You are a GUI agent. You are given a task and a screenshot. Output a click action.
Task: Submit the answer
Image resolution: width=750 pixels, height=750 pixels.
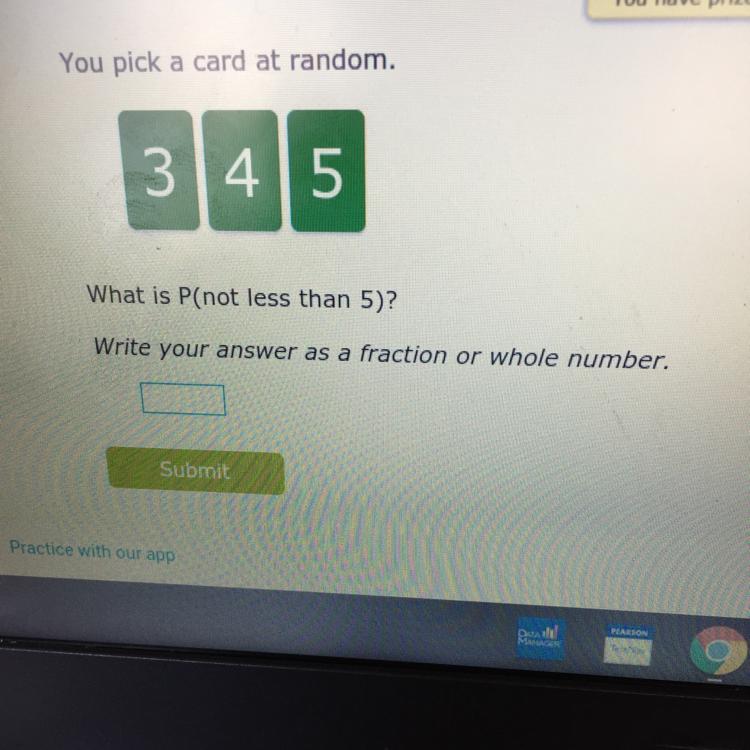(195, 471)
